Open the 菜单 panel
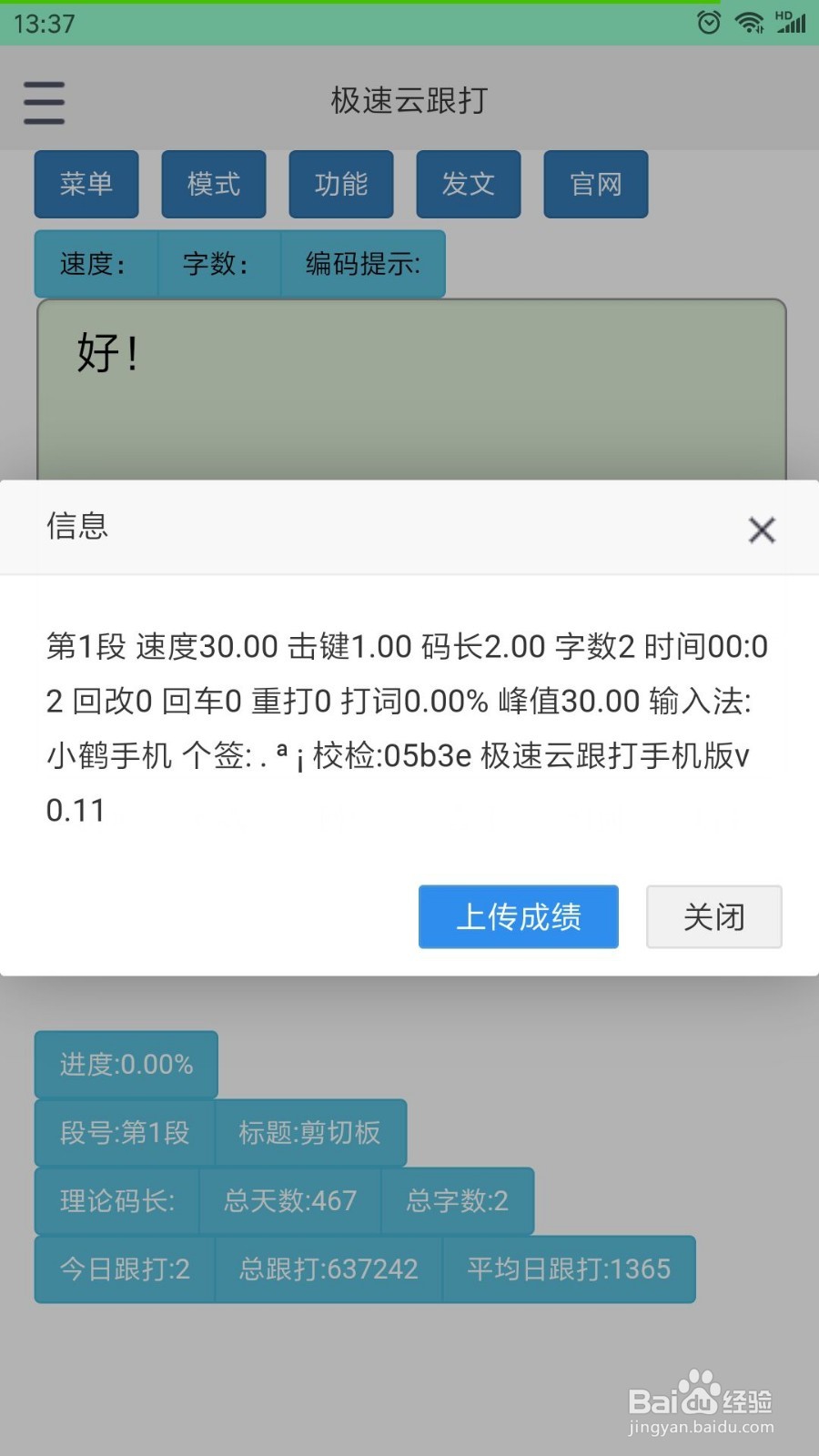Viewport: 819px width, 1456px height. pos(86,184)
